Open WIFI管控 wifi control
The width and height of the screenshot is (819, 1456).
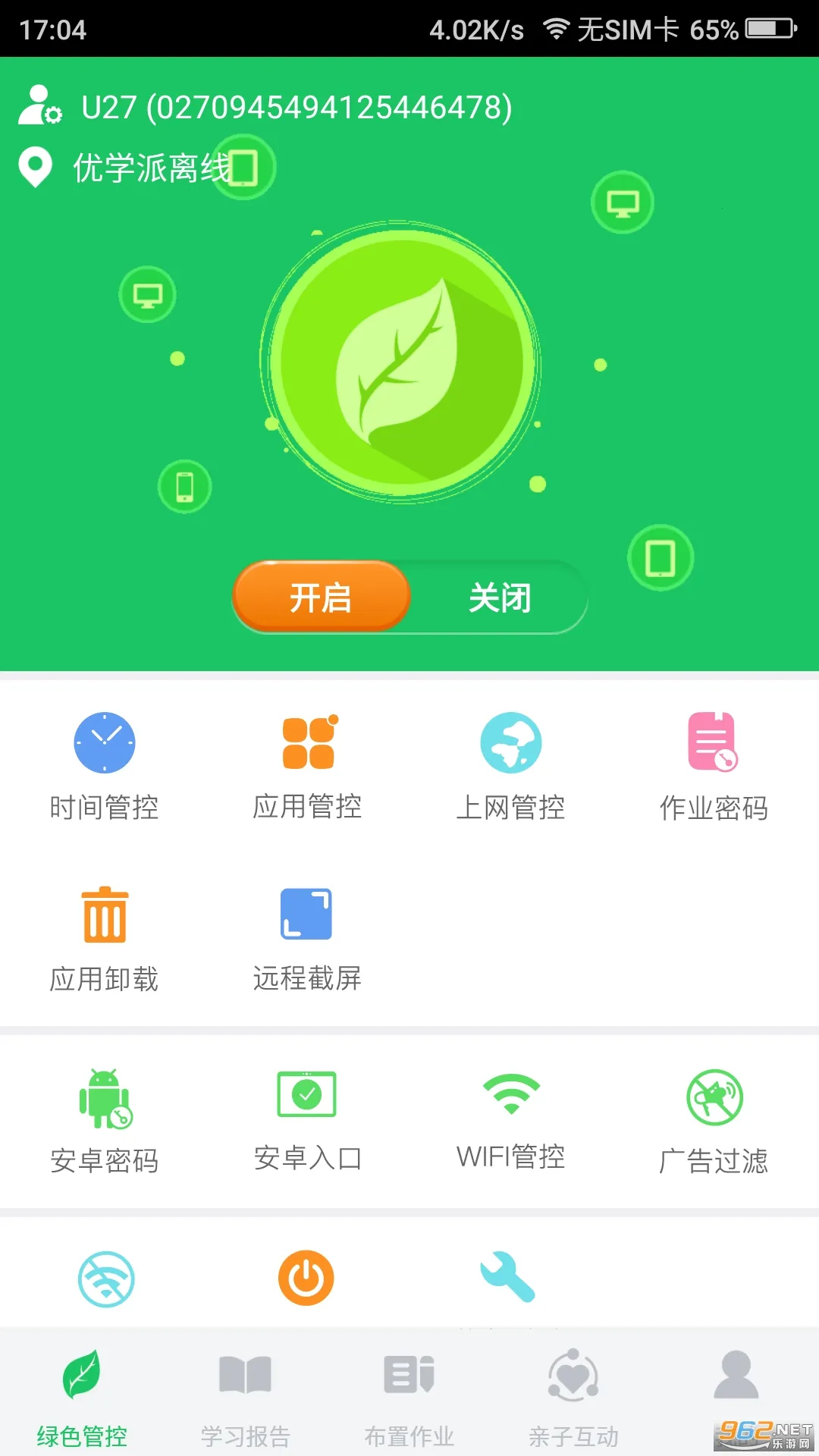[x=512, y=1116]
